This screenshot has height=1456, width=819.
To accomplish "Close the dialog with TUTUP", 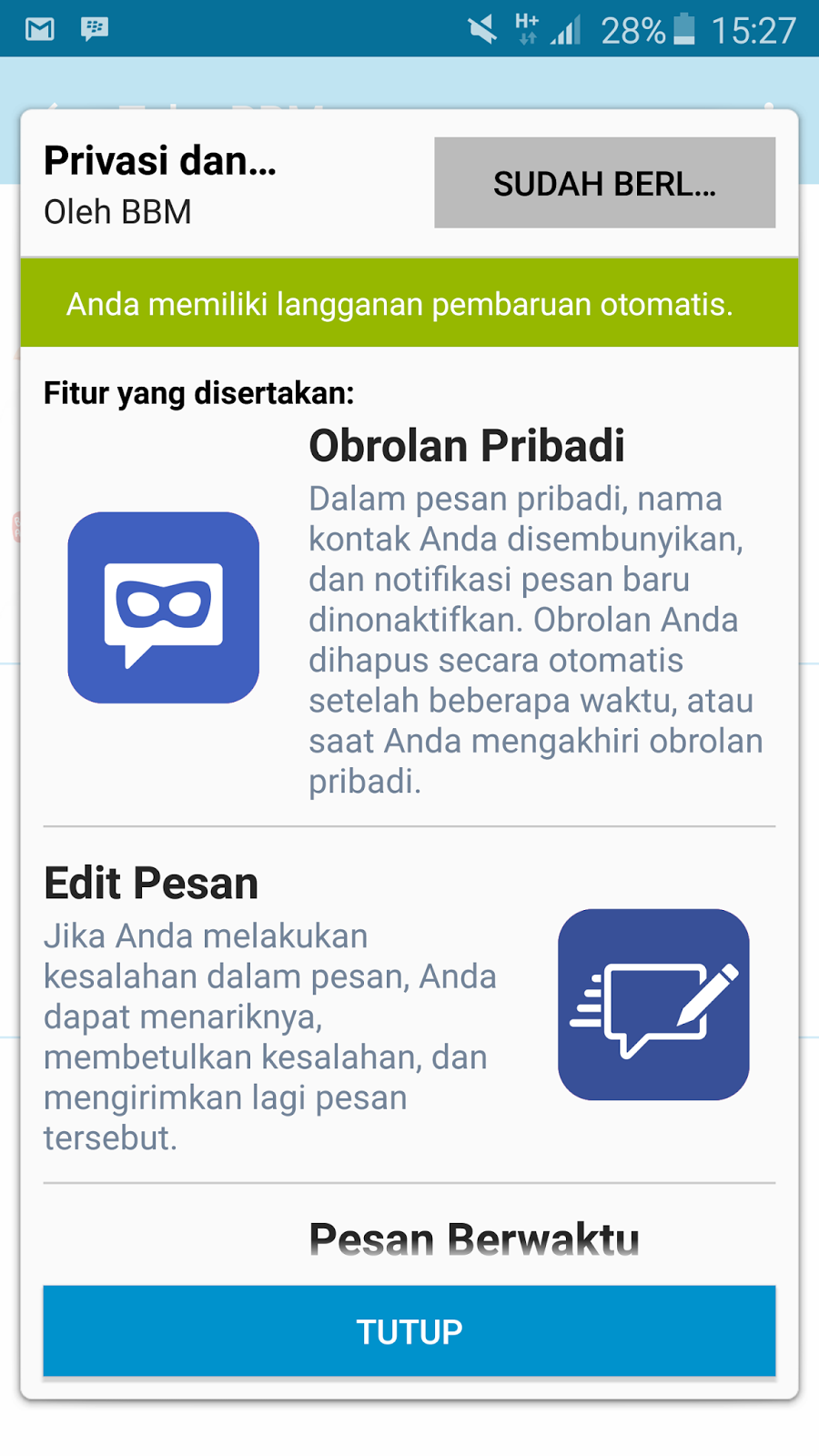I will pos(409,1330).
